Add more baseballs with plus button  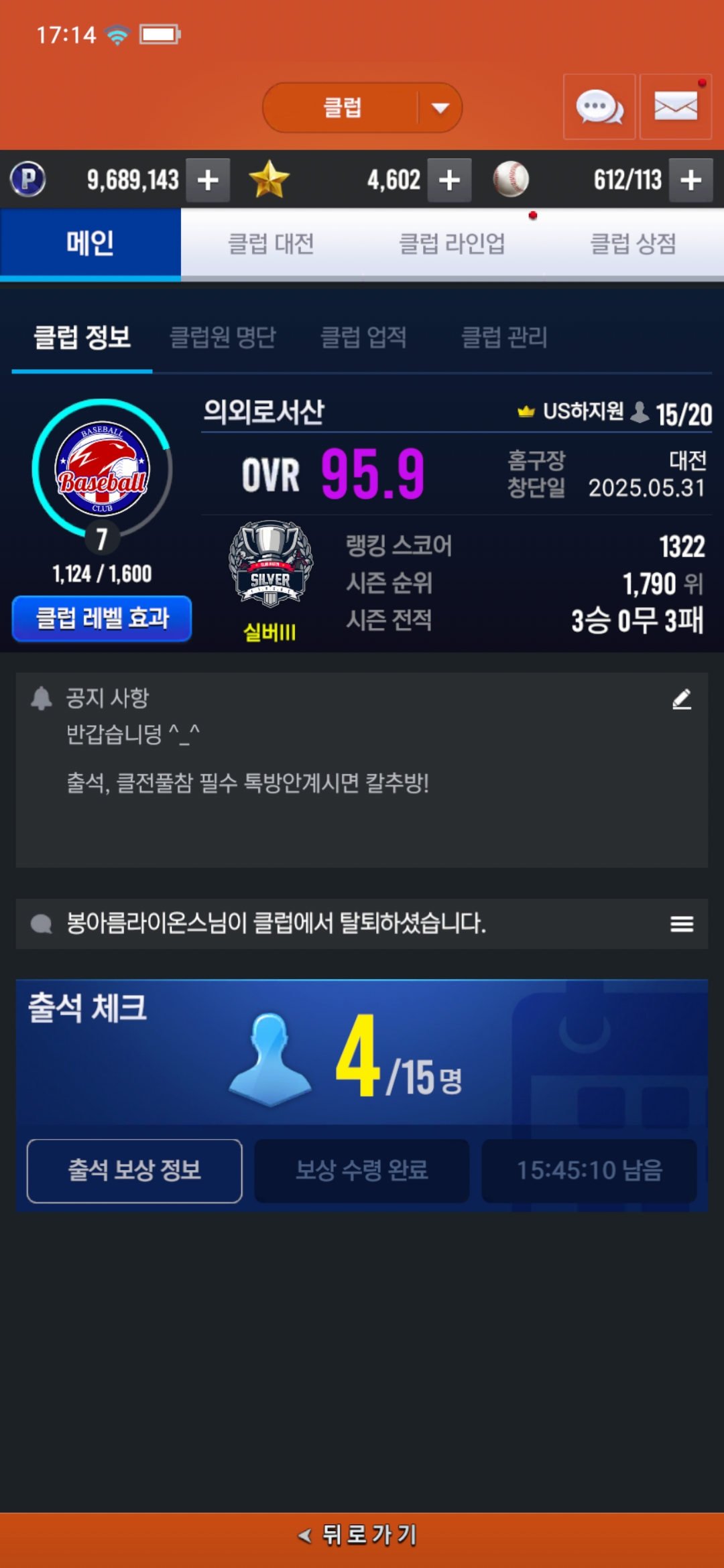(691, 180)
